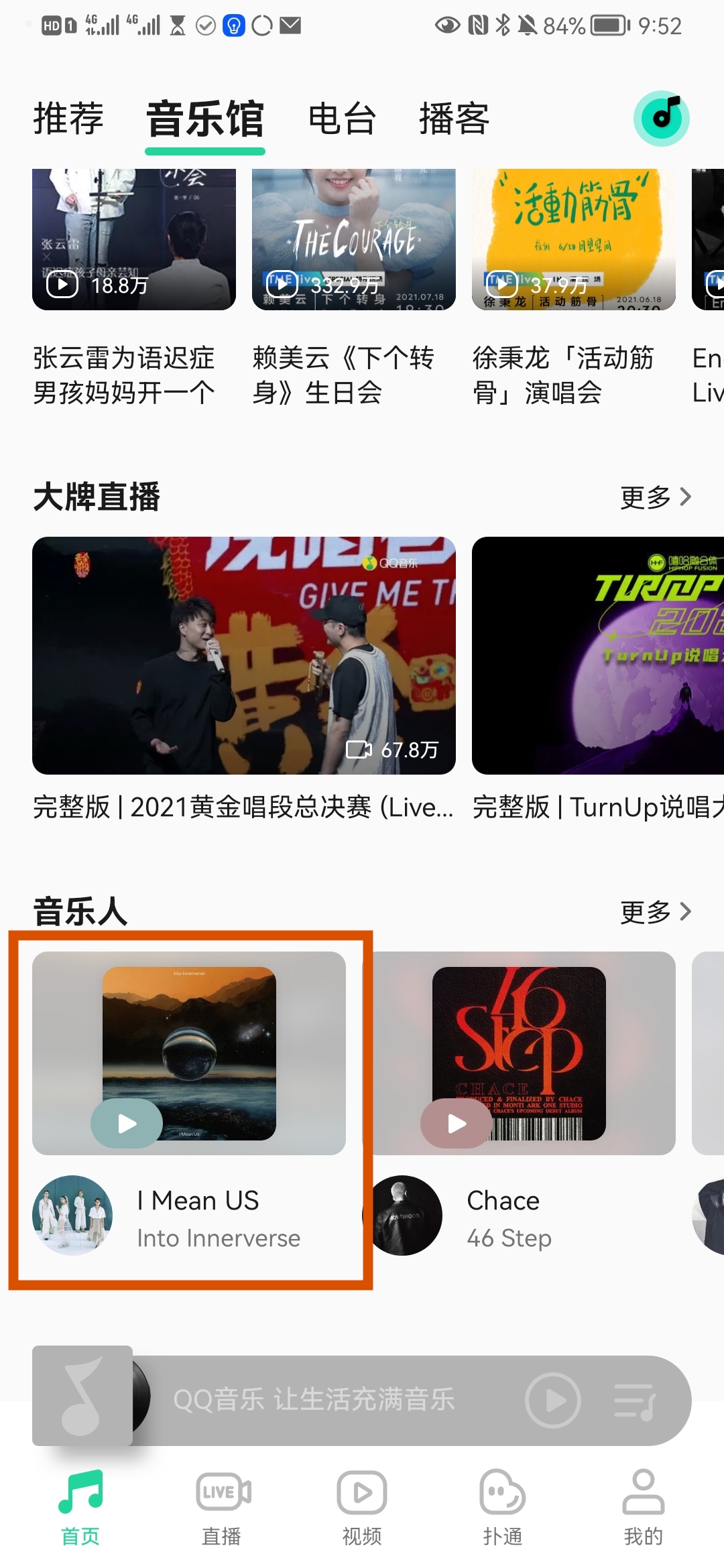Image resolution: width=724 pixels, height=1568 pixels.
Task: Open 徐秉龙「活动筋骨」演唱会 video
Action: point(573,239)
